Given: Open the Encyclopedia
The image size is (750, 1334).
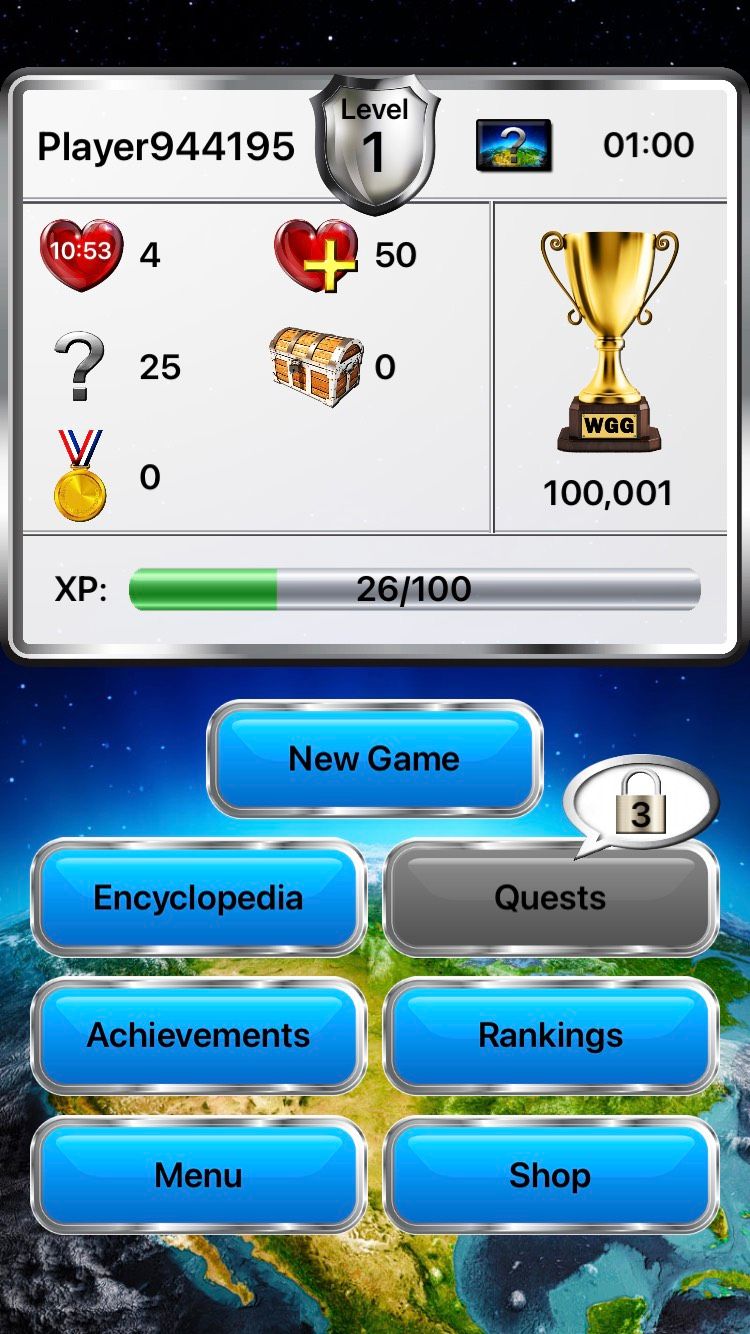Looking at the screenshot, I should pos(198,897).
